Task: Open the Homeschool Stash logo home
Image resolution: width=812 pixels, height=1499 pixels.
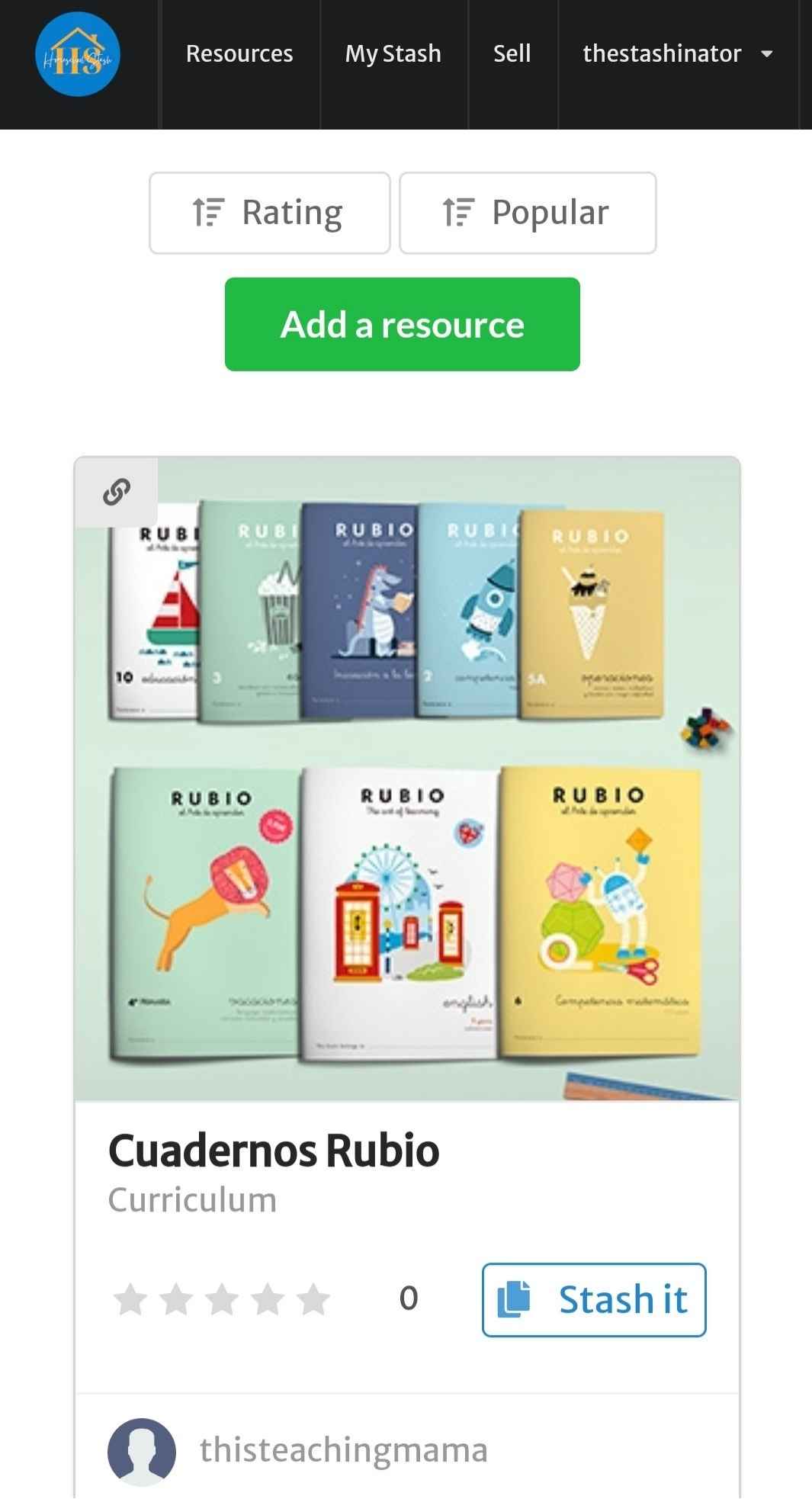Action: point(78,54)
